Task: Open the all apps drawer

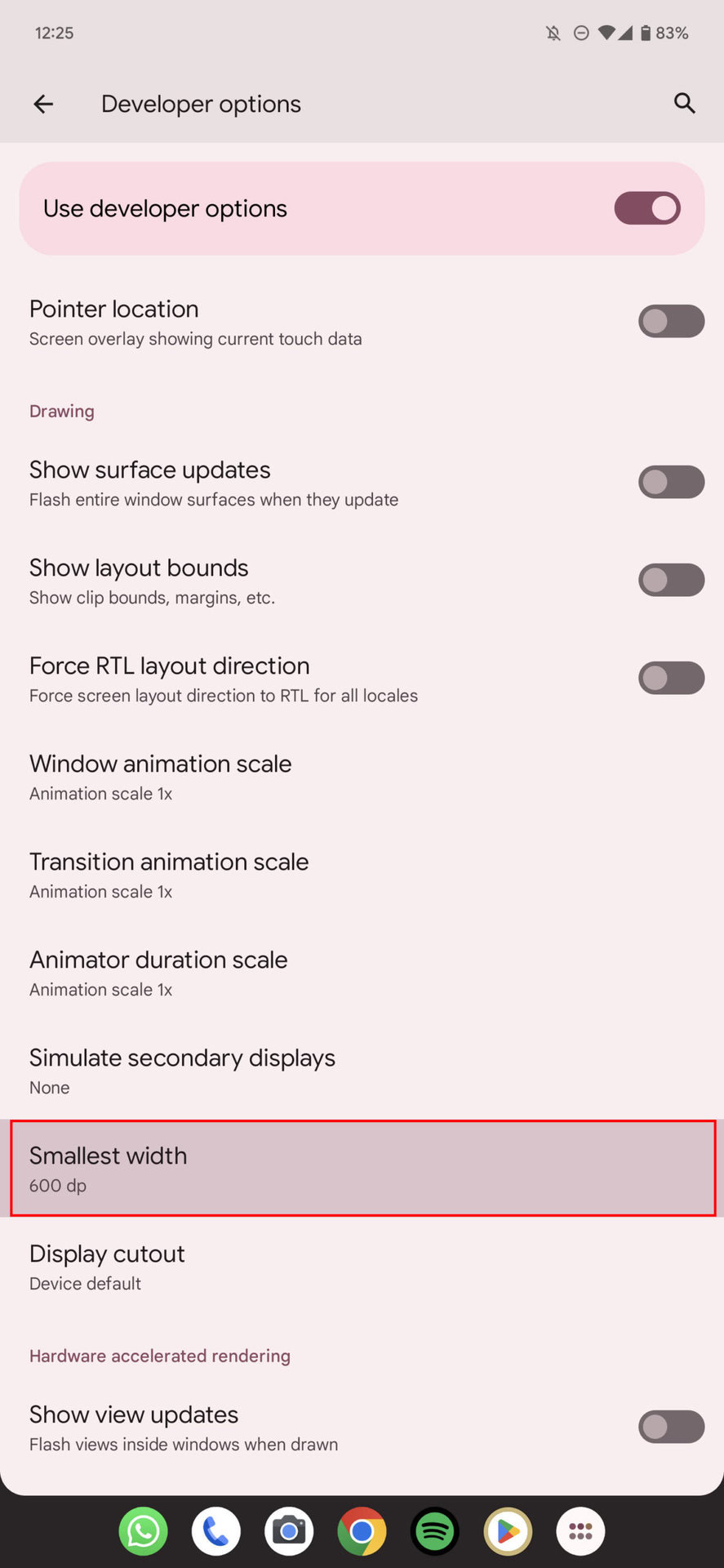Action: click(x=580, y=1531)
